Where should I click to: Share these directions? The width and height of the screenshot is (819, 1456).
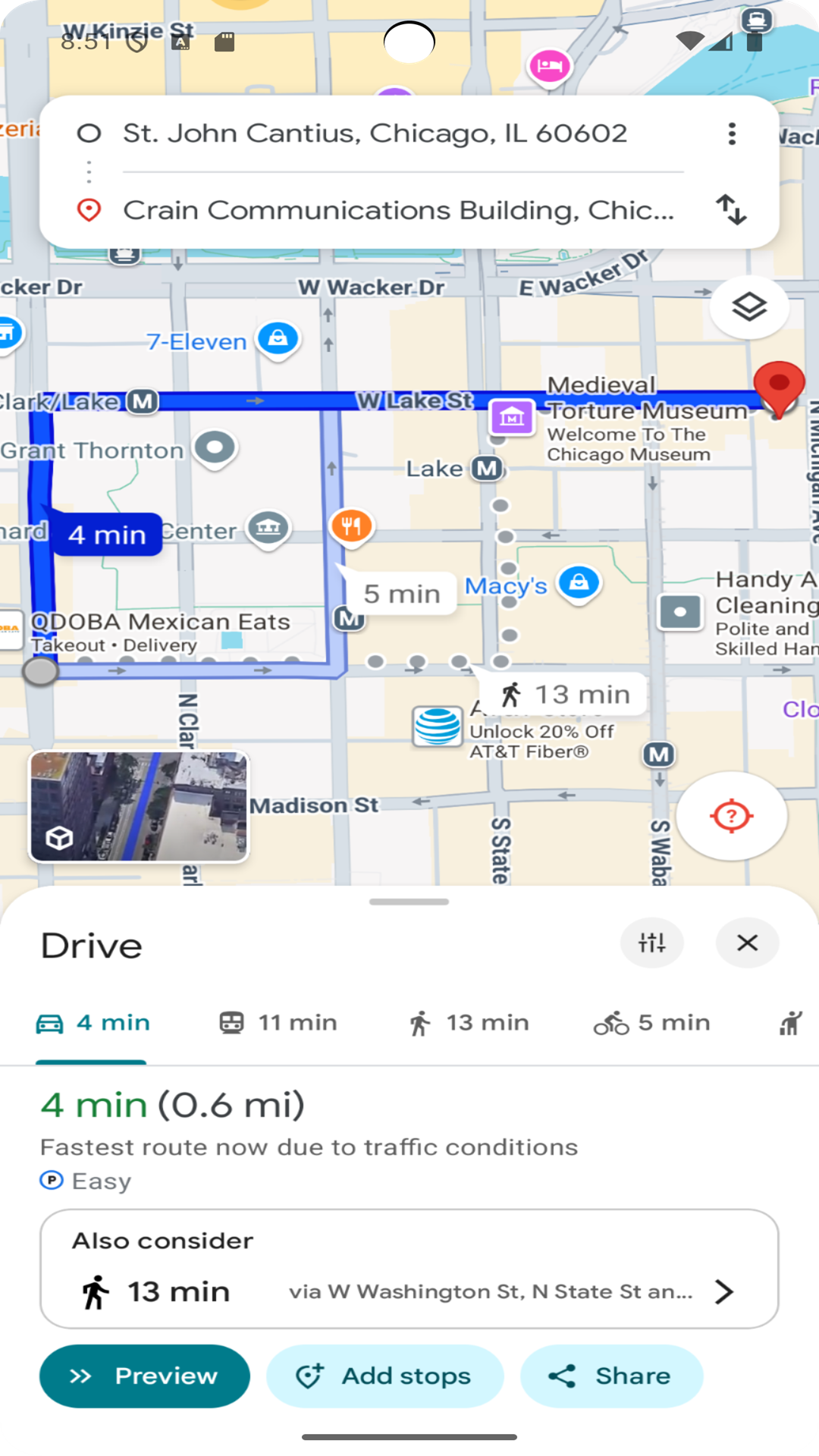[x=611, y=1376]
